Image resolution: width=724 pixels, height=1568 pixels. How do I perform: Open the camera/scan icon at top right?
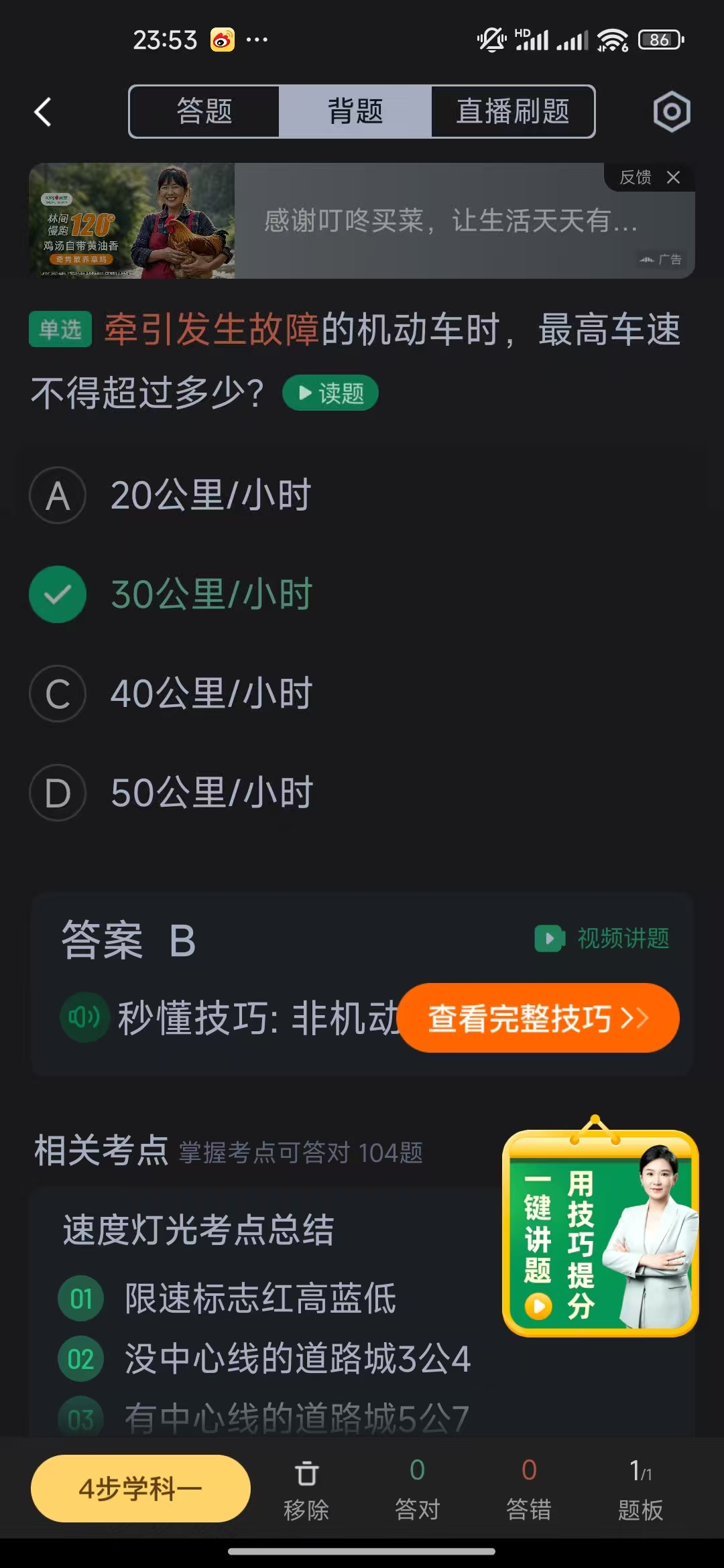pos(670,111)
